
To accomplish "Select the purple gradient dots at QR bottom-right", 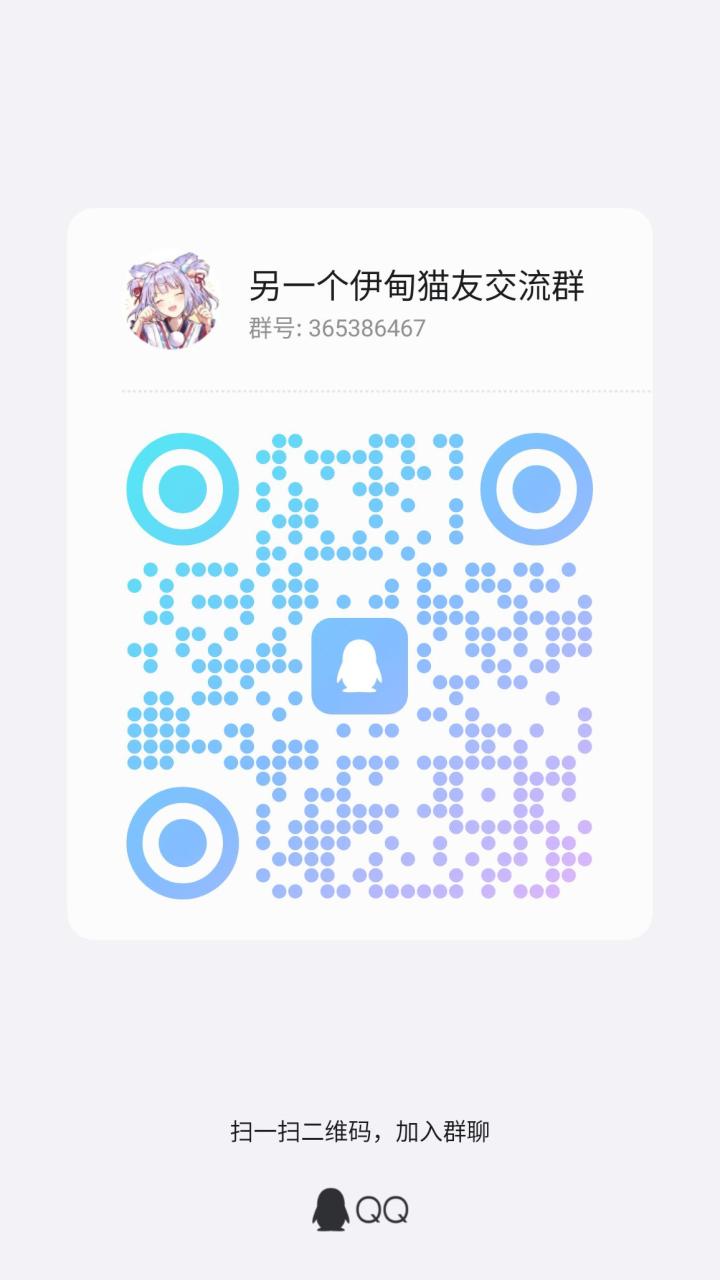I will [x=550, y=860].
